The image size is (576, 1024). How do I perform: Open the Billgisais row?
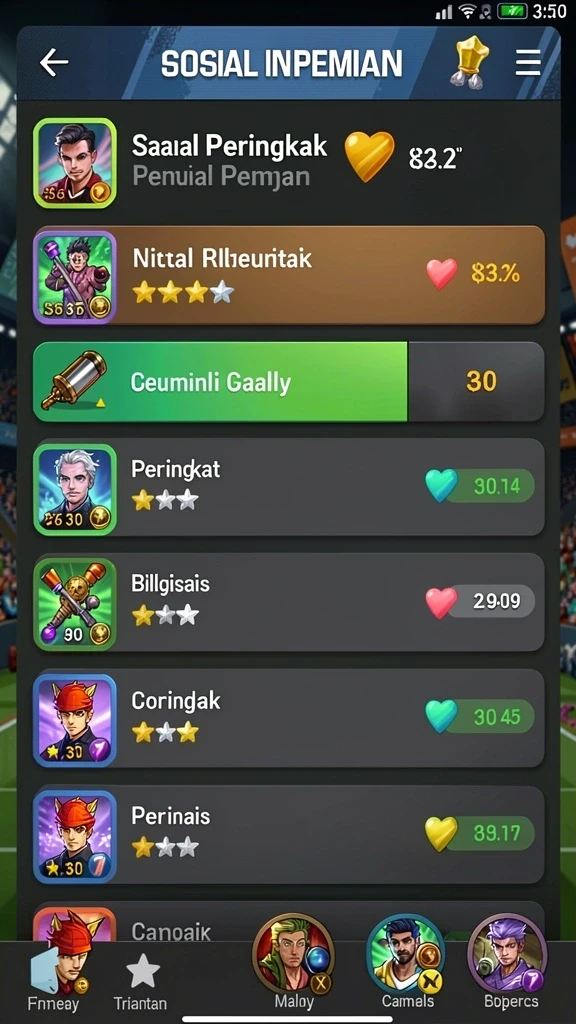click(x=288, y=602)
